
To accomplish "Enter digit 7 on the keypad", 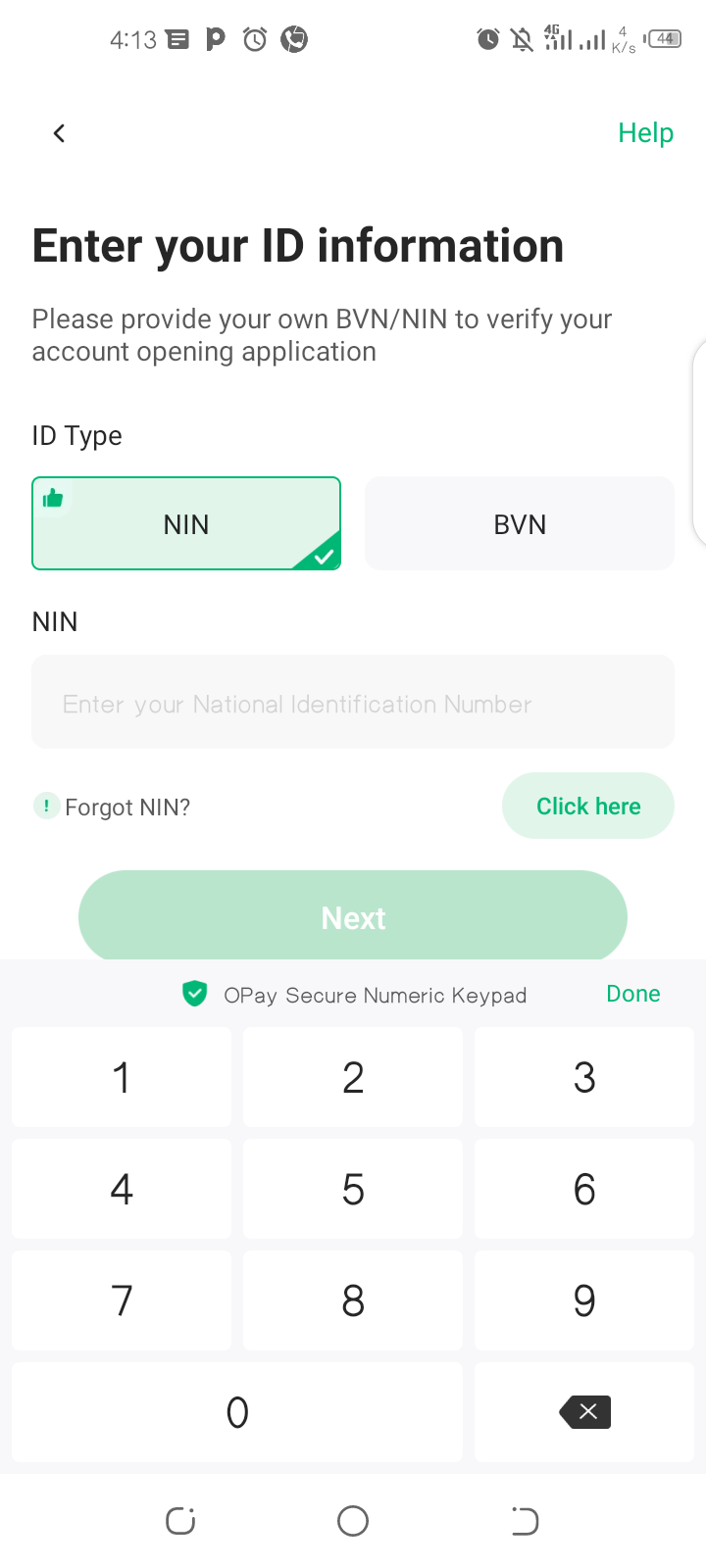I will pyautogui.click(x=122, y=1301).
